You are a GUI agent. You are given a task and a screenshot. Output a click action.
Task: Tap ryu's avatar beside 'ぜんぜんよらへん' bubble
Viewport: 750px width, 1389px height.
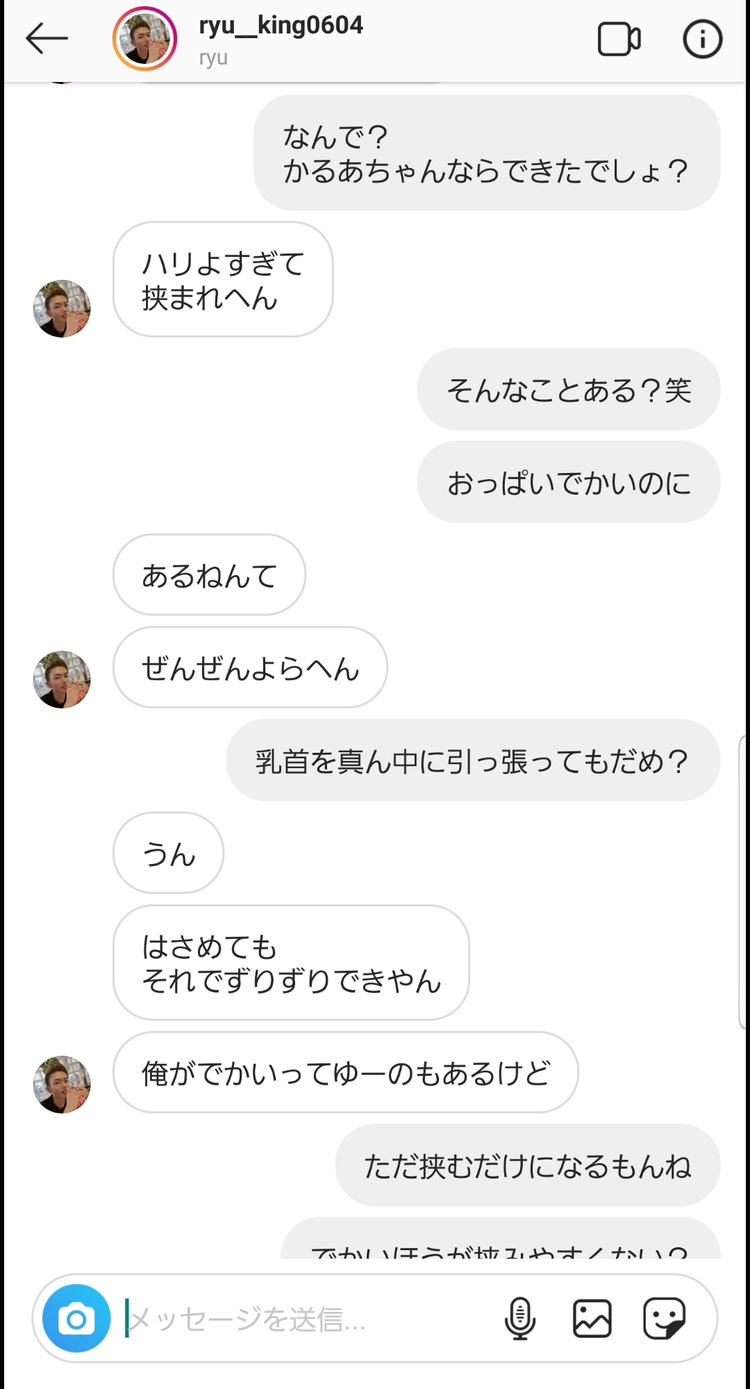tap(61, 679)
